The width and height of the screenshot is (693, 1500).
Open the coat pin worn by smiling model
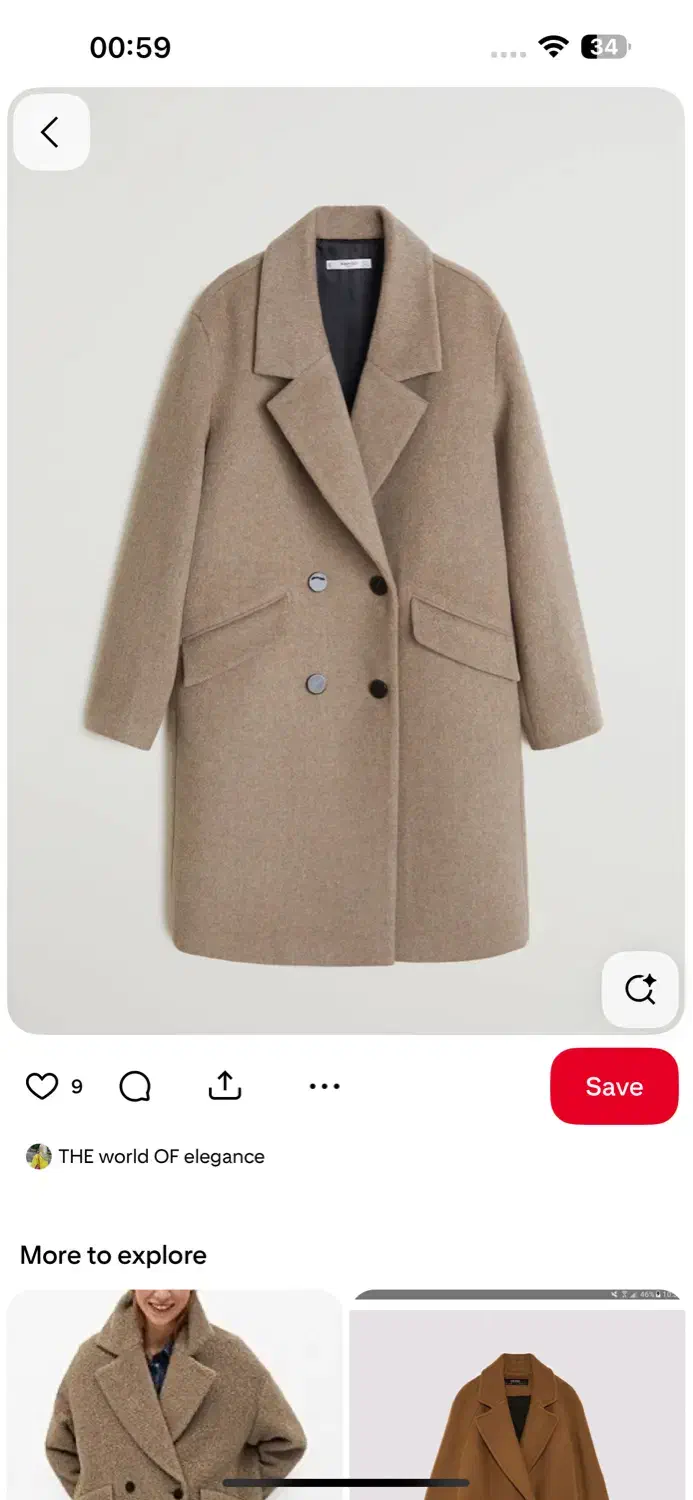coord(175,1400)
